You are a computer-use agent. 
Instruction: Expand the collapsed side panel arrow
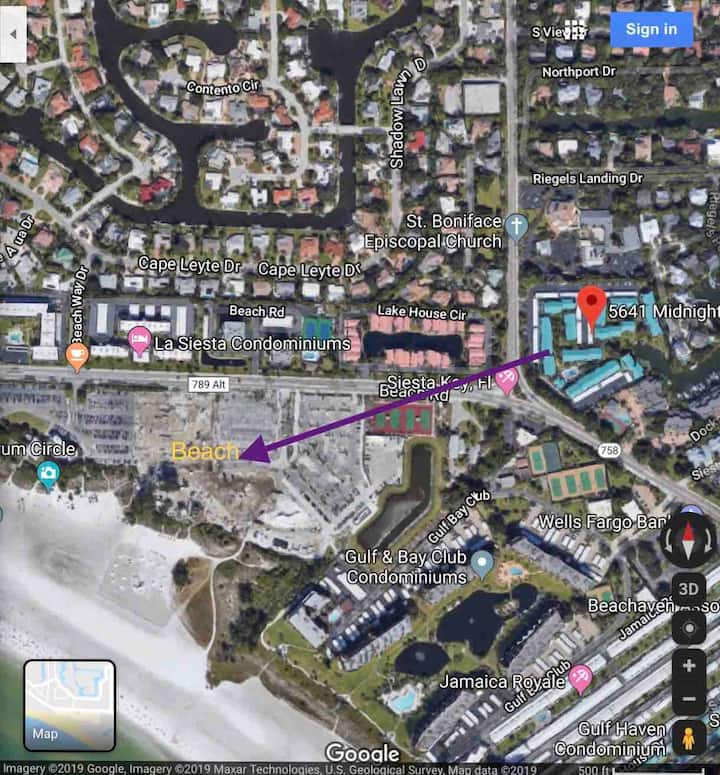click(x=12, y=31)
